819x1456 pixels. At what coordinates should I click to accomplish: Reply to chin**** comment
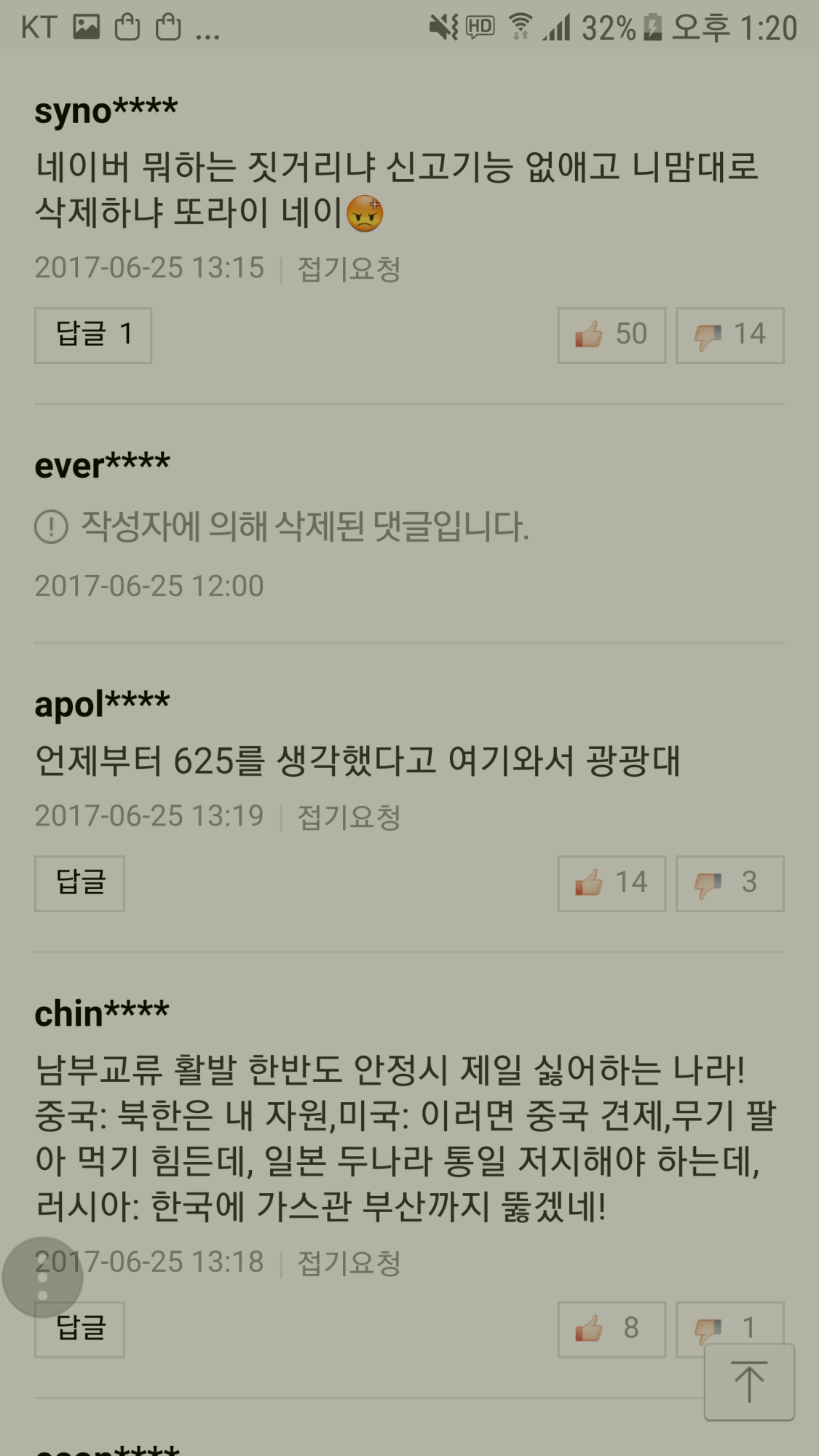click(79, 1329)
